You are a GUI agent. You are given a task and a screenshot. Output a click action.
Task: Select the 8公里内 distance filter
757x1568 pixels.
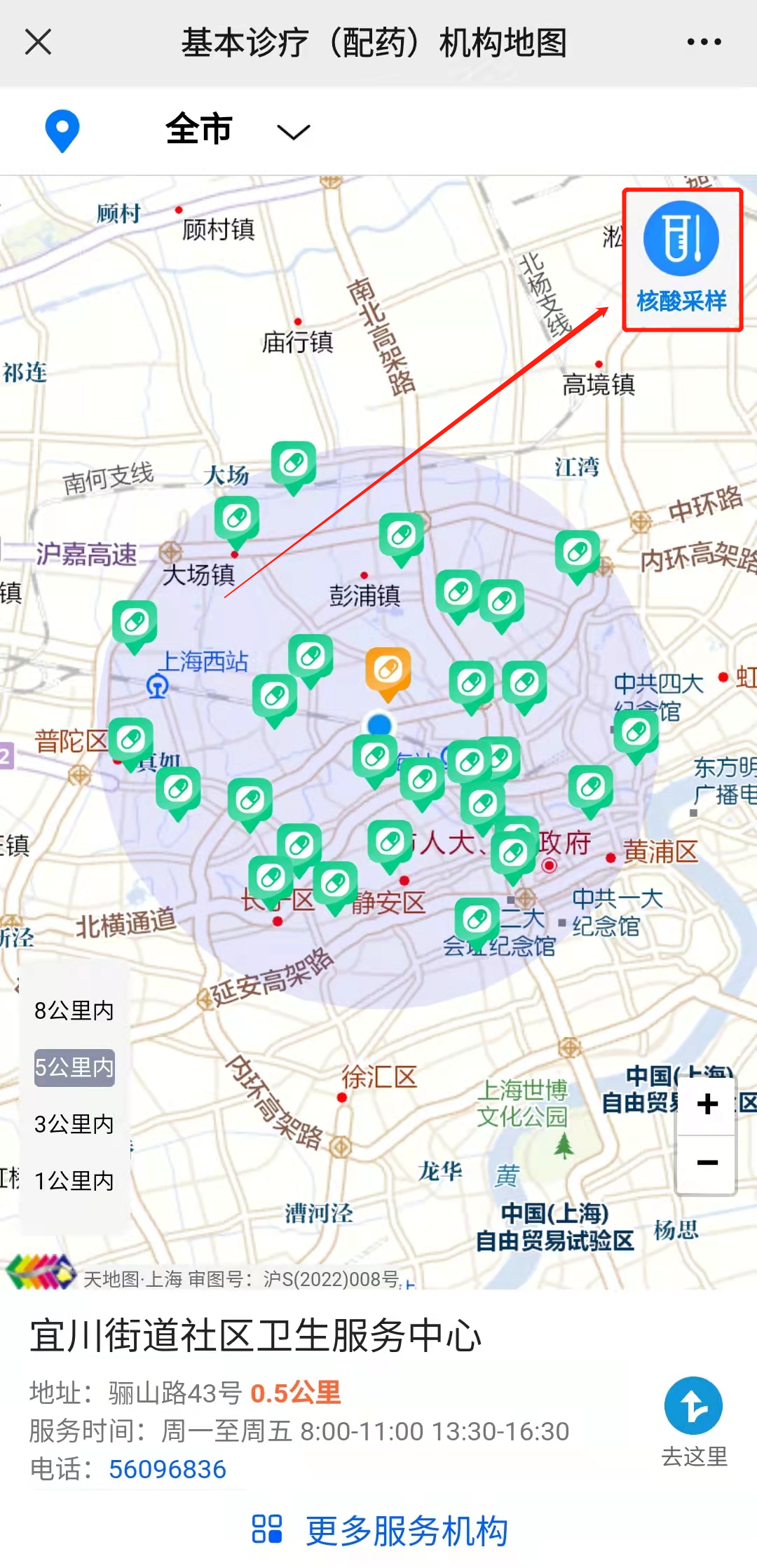coord(73,1010)
